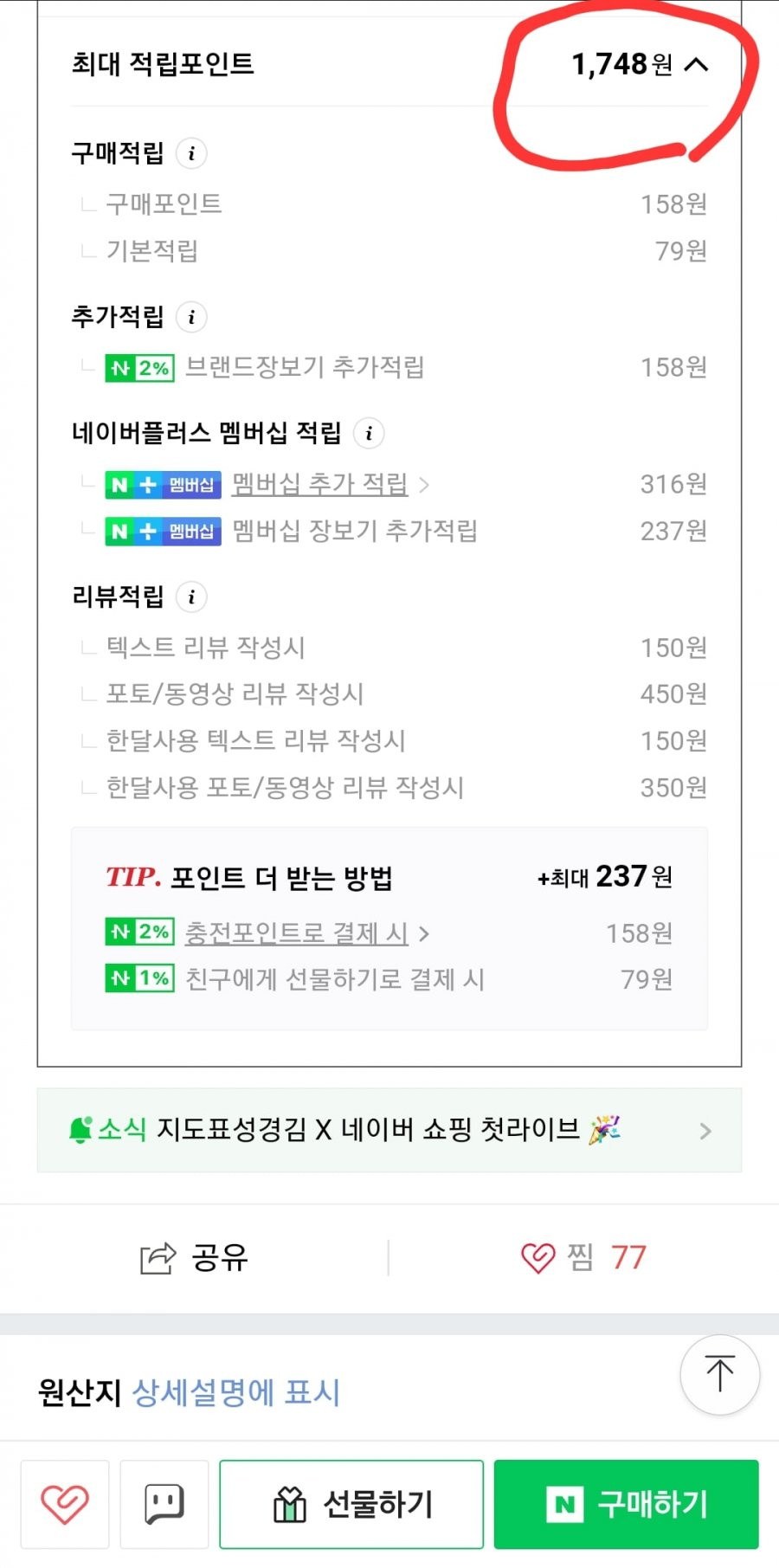The height and width of the screenshot is (1568, 779).
Task: Share this product with 공유
Action: (195, 1257)
